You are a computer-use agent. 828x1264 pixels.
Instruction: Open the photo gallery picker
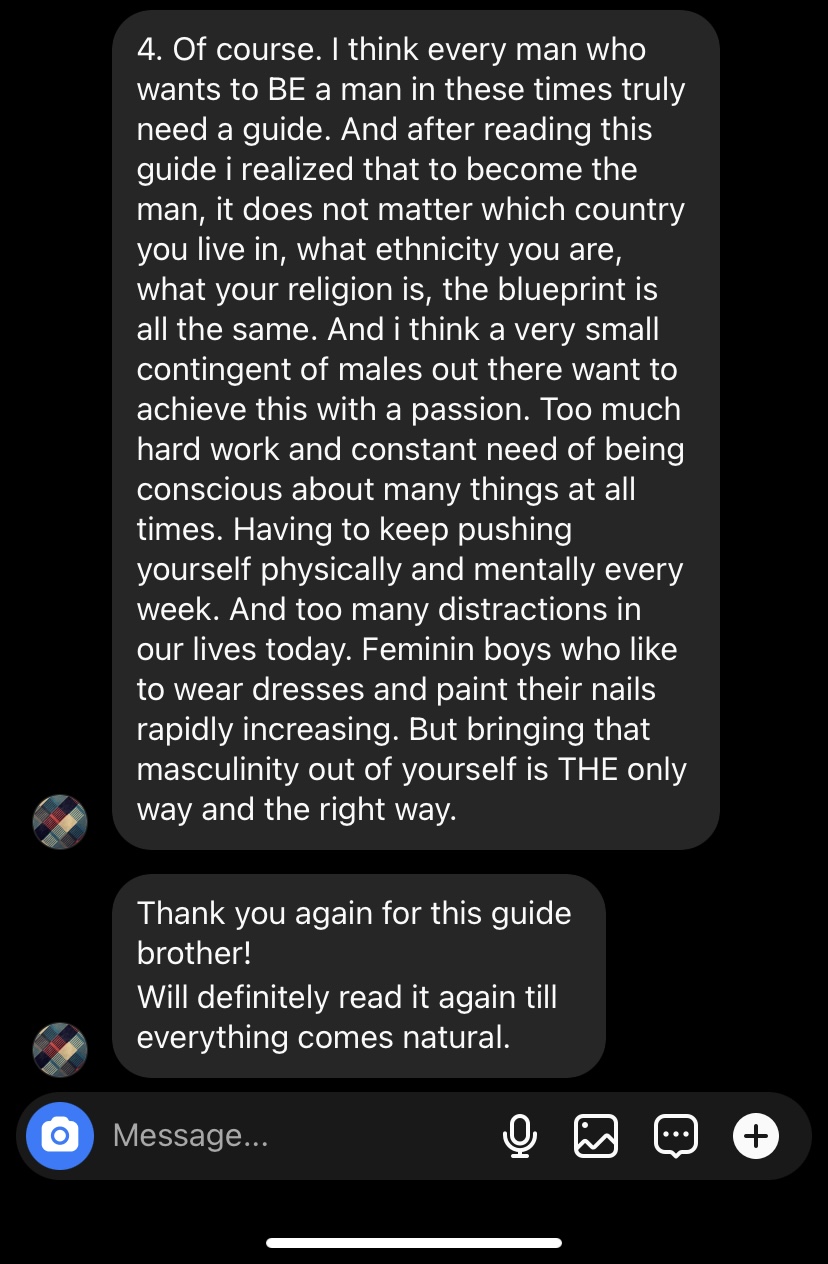tap(596, 1136)
